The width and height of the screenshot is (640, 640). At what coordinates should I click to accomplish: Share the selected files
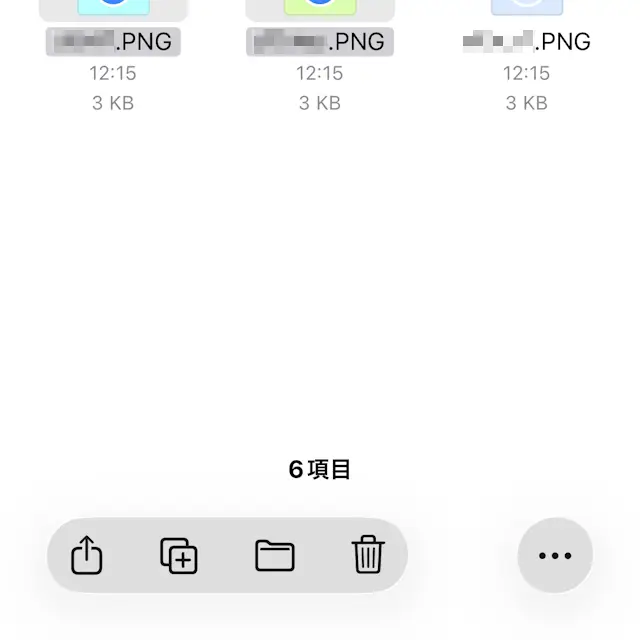click(88, 555)
